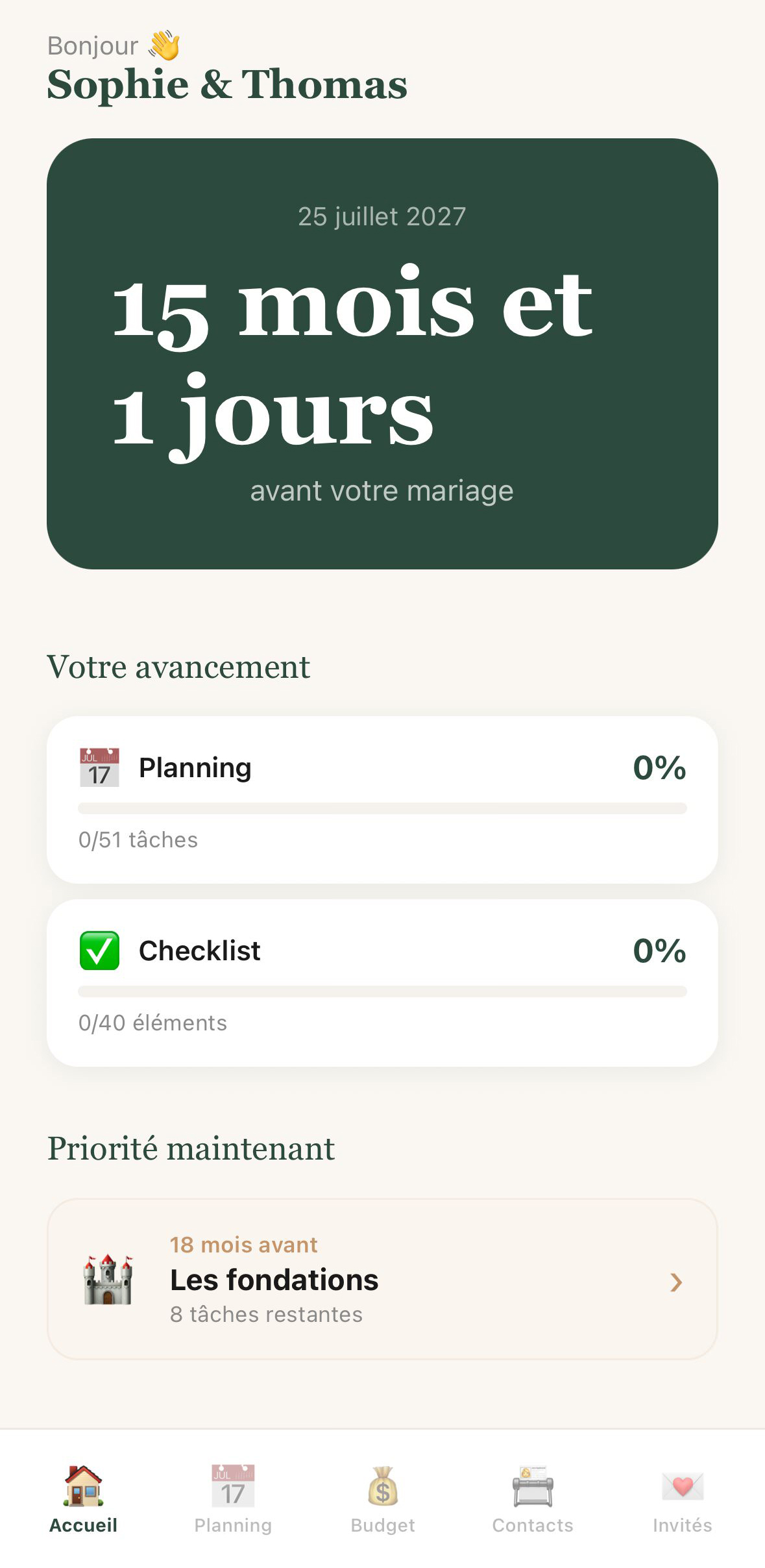The image size is (765, 1568).
Task: Select the Planning calendar icon in the navigation
Action: [x=232, y=1487]
